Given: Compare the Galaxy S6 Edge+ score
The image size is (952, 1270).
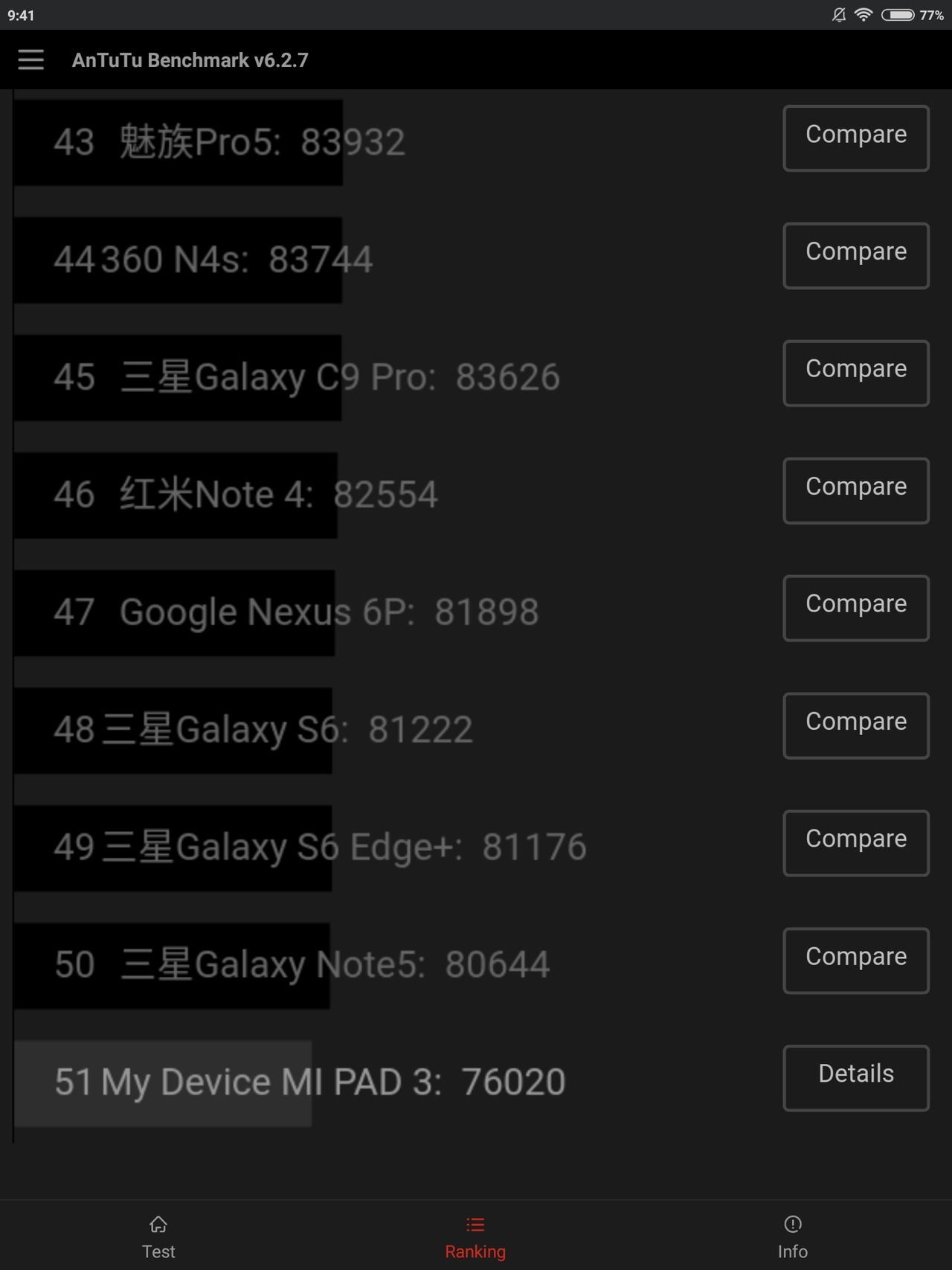Looking at the screenshot, I should pyautogui.click(x=855, y=843).
